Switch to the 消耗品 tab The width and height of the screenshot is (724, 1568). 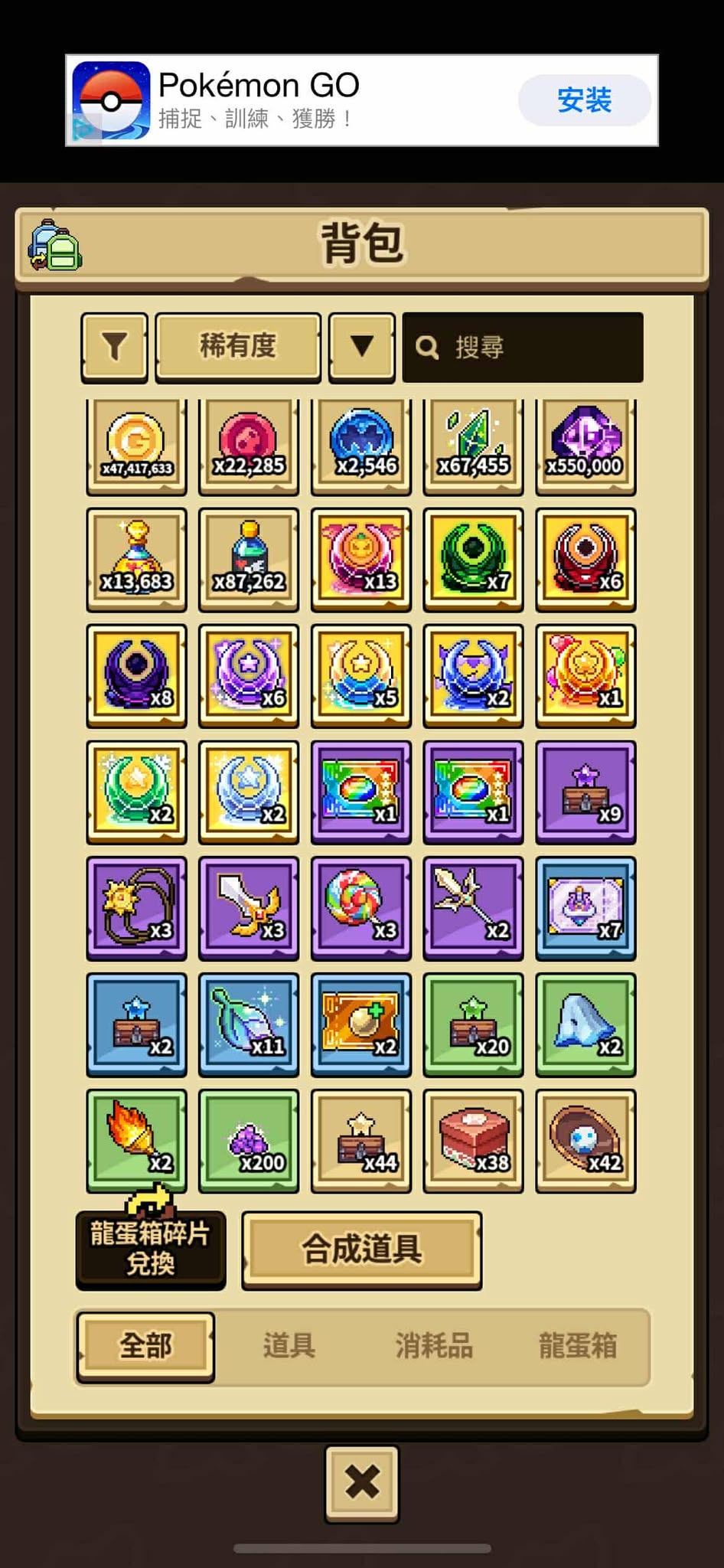(x=434, y=1345)
